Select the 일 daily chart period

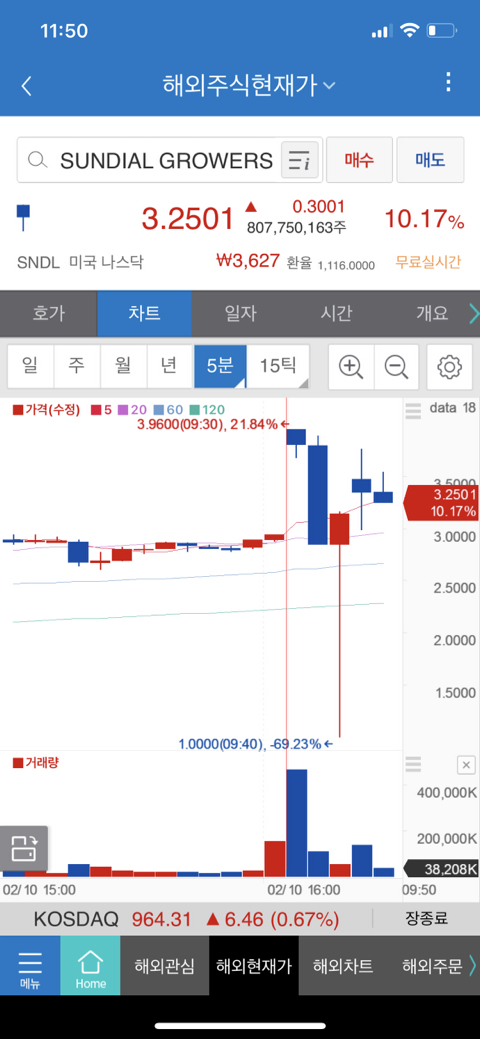[x=30, y=366]
